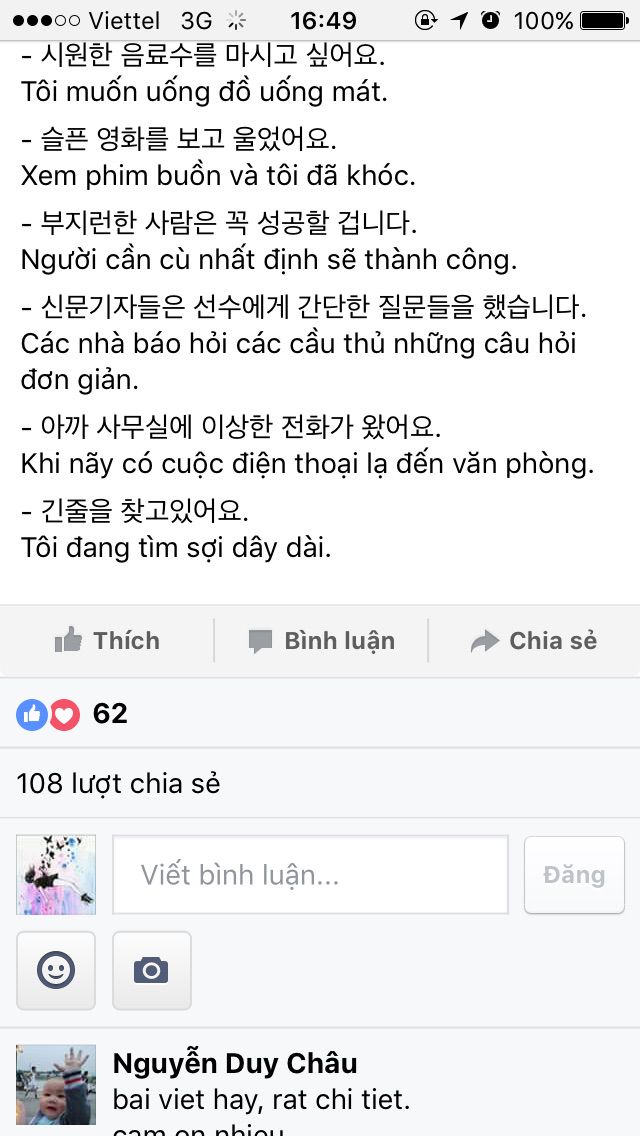The image size is (640, 1136).
Task: View Nguyễn Duy Châu's avatar photo
Action: click(x=56, y=1085)
